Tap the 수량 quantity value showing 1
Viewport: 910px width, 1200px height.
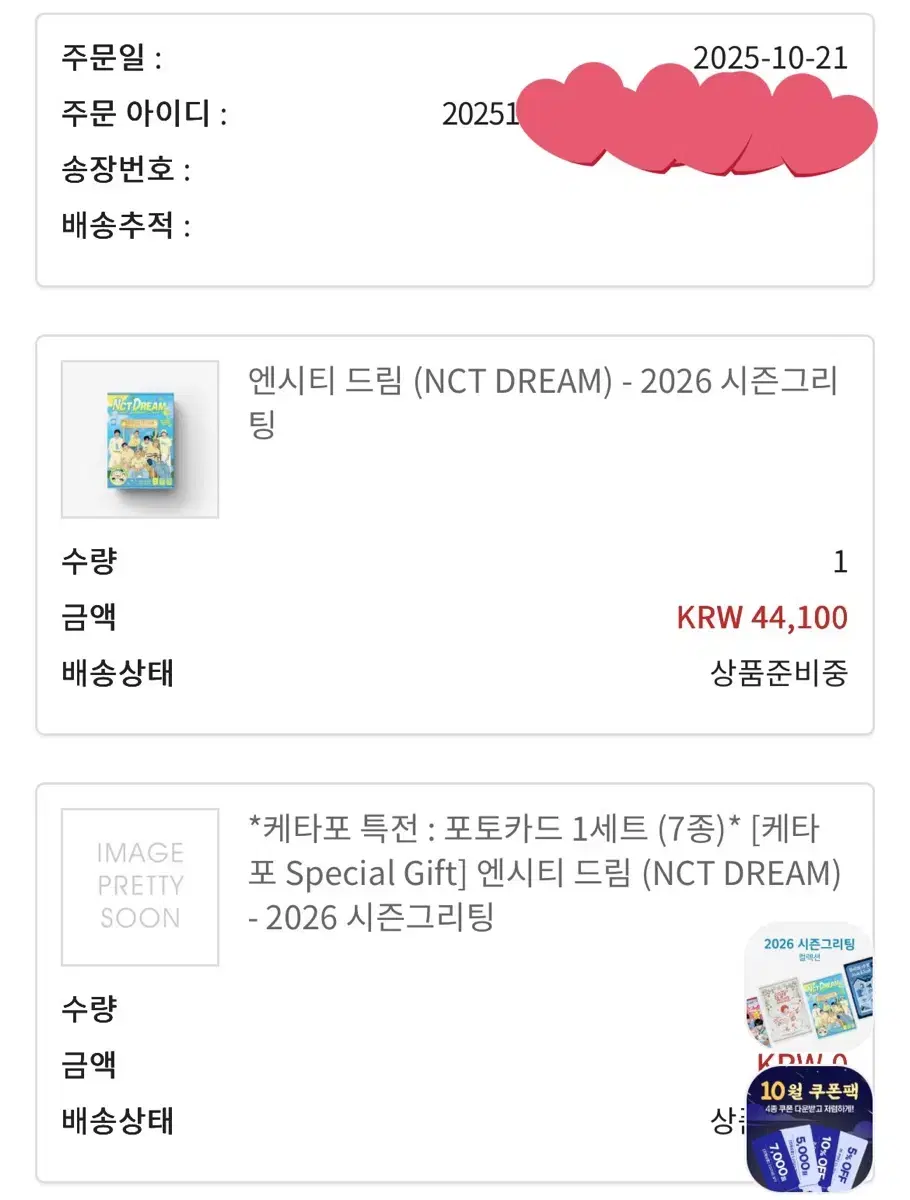(x=841, y=561)
